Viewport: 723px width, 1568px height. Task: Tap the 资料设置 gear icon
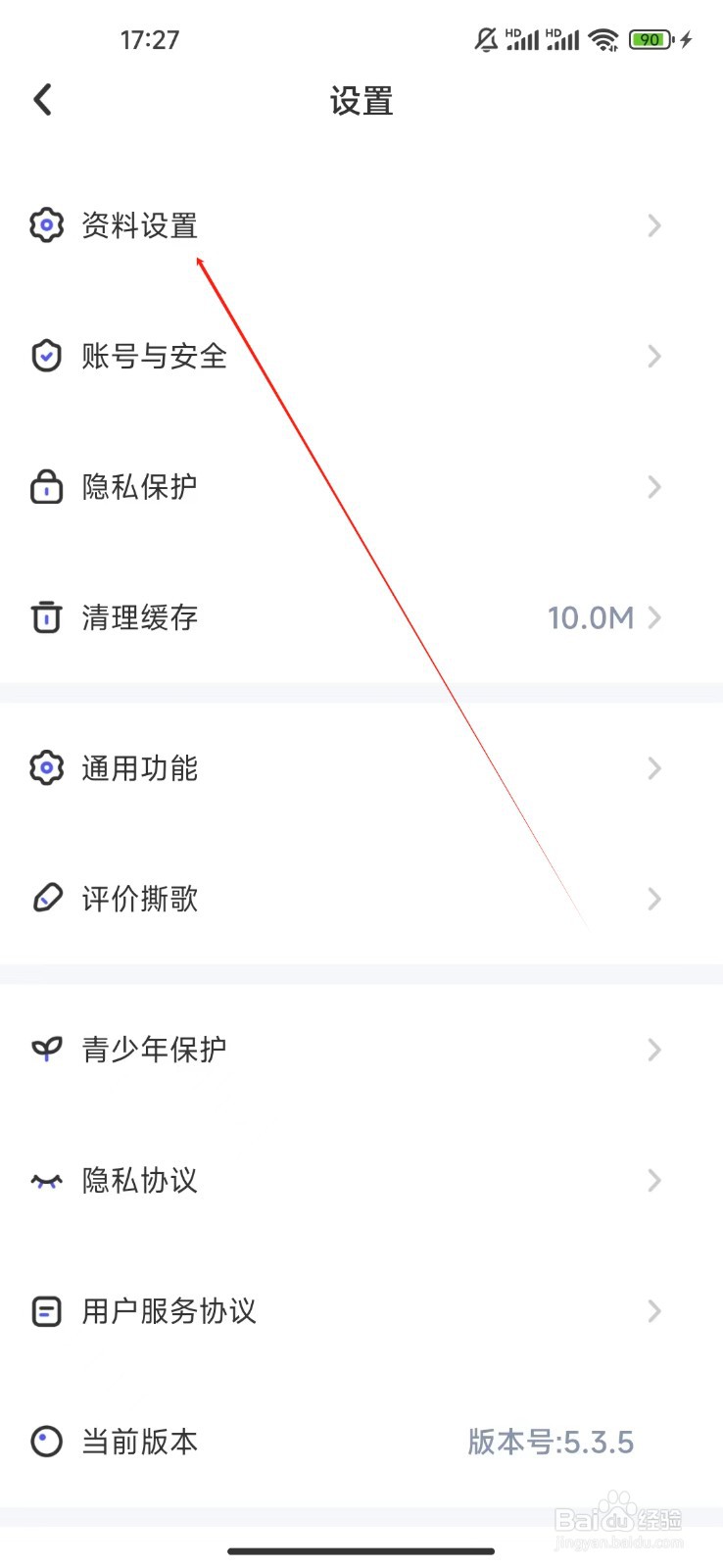(45, 225)
